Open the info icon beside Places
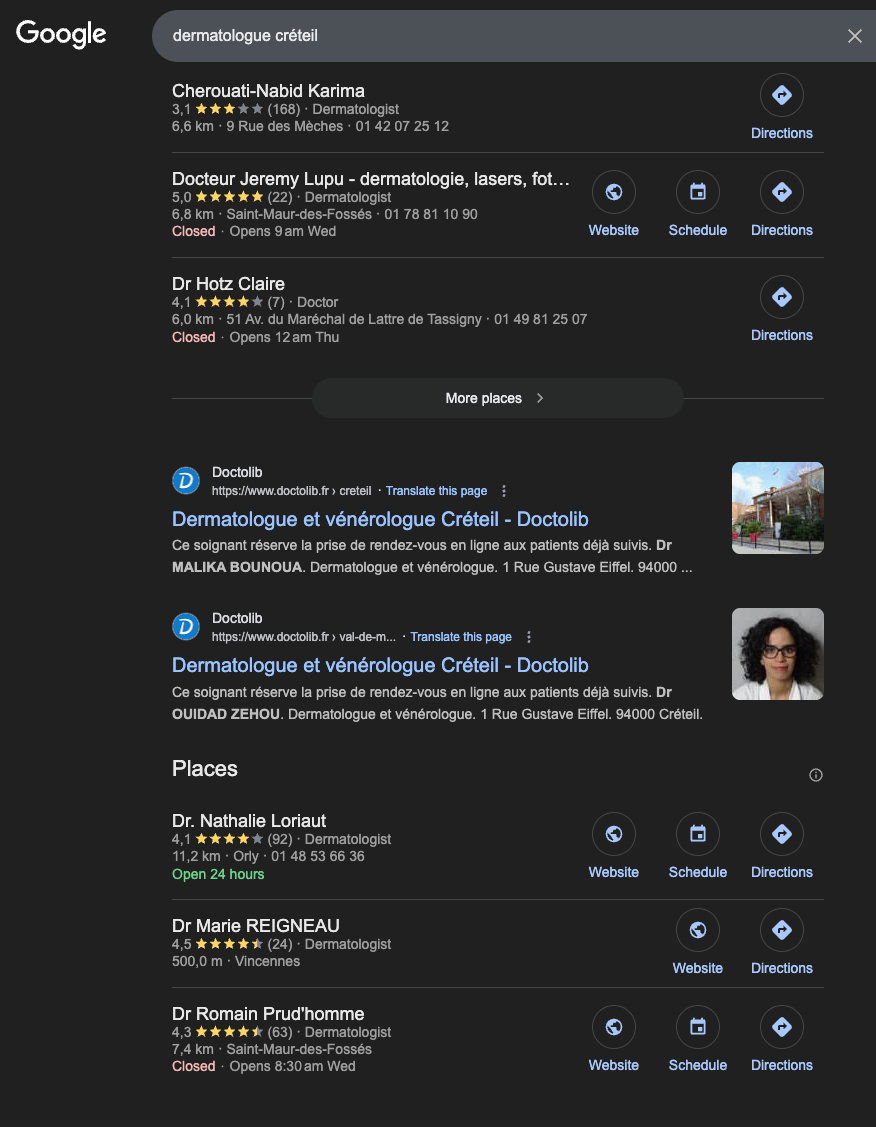876x1127 pixels. (x=816, y=775)
